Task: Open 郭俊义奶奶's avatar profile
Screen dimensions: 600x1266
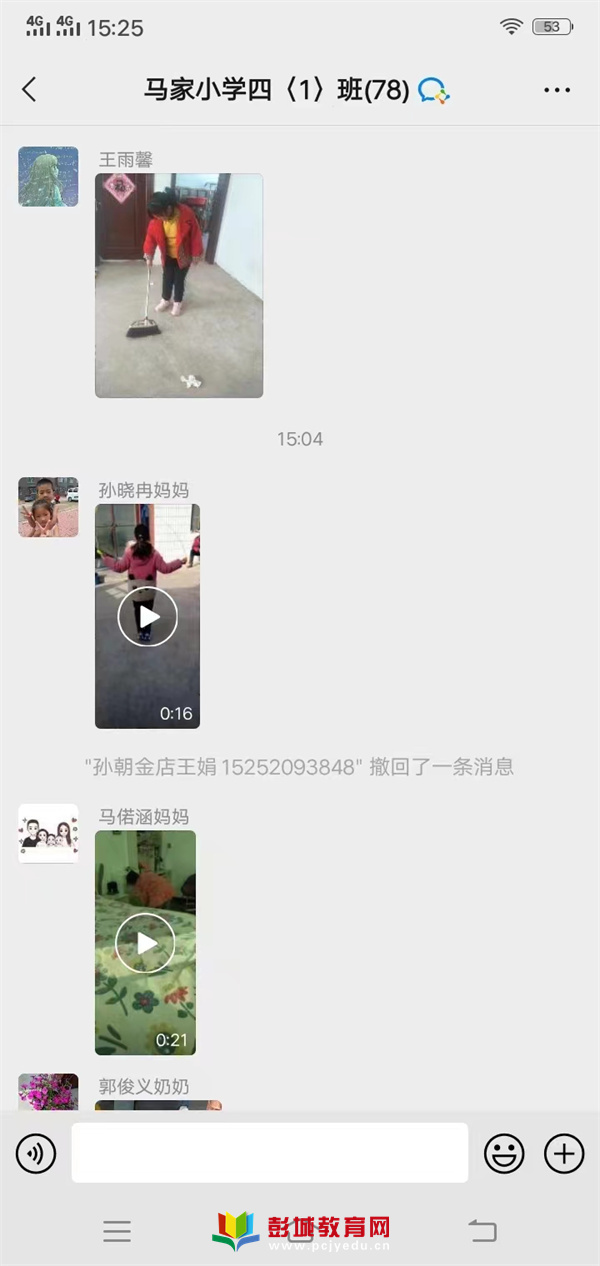Action: [48, 1092]
